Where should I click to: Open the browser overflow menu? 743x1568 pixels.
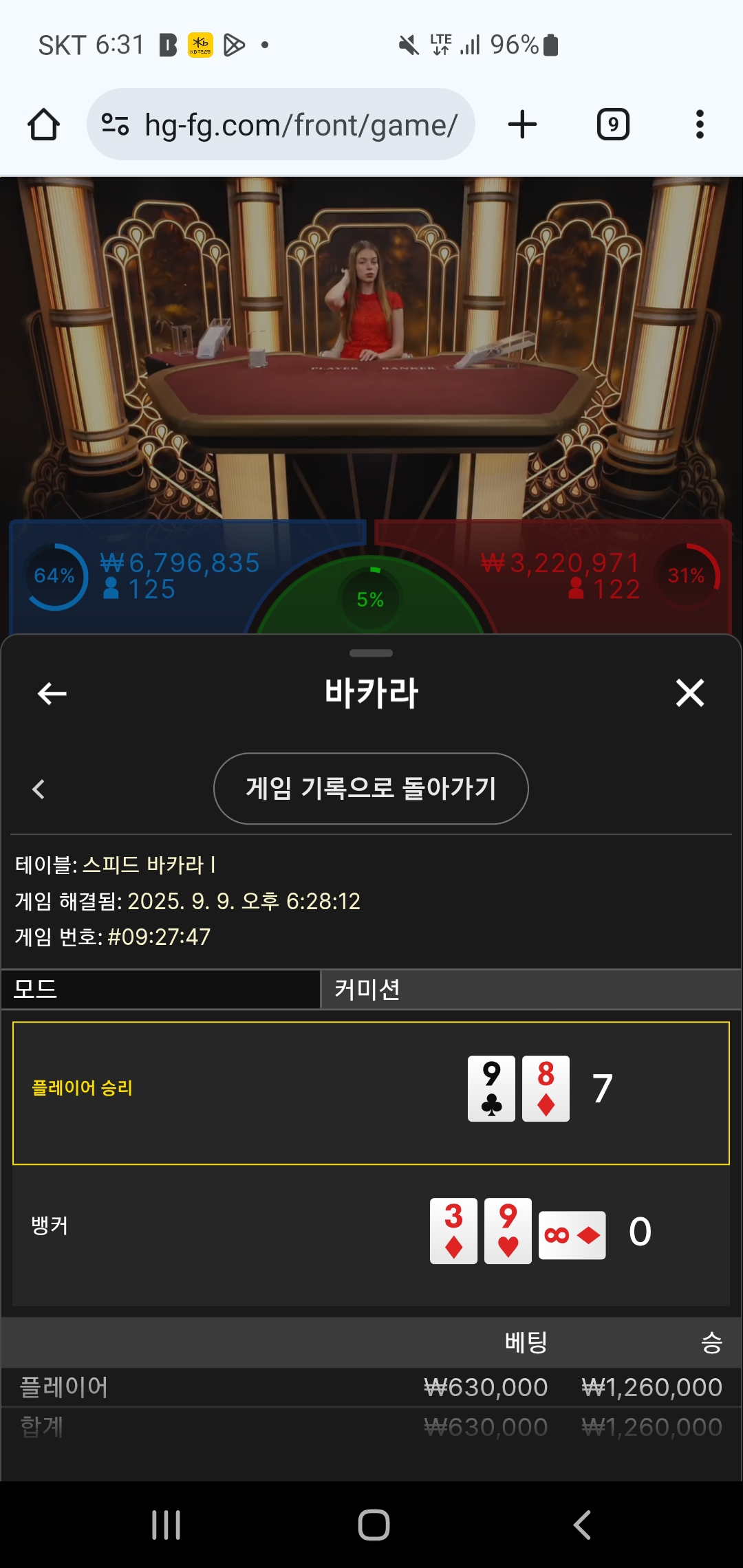pyautogui.click(x=700, y=124)
